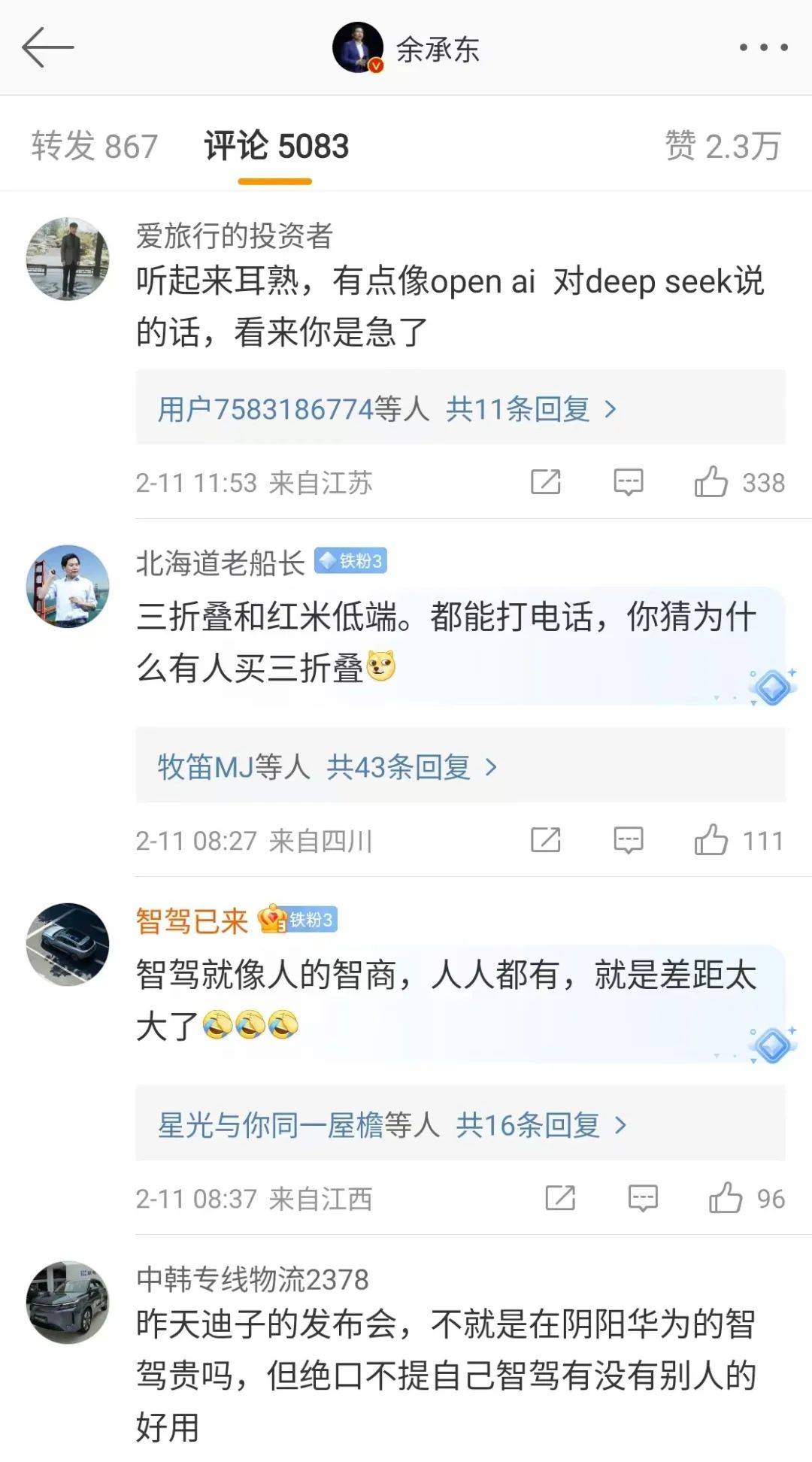The height and width of the screenshot is (1462, 812).
Task: Open 北海道老船长's profile avatar
Action: [68, 586]
